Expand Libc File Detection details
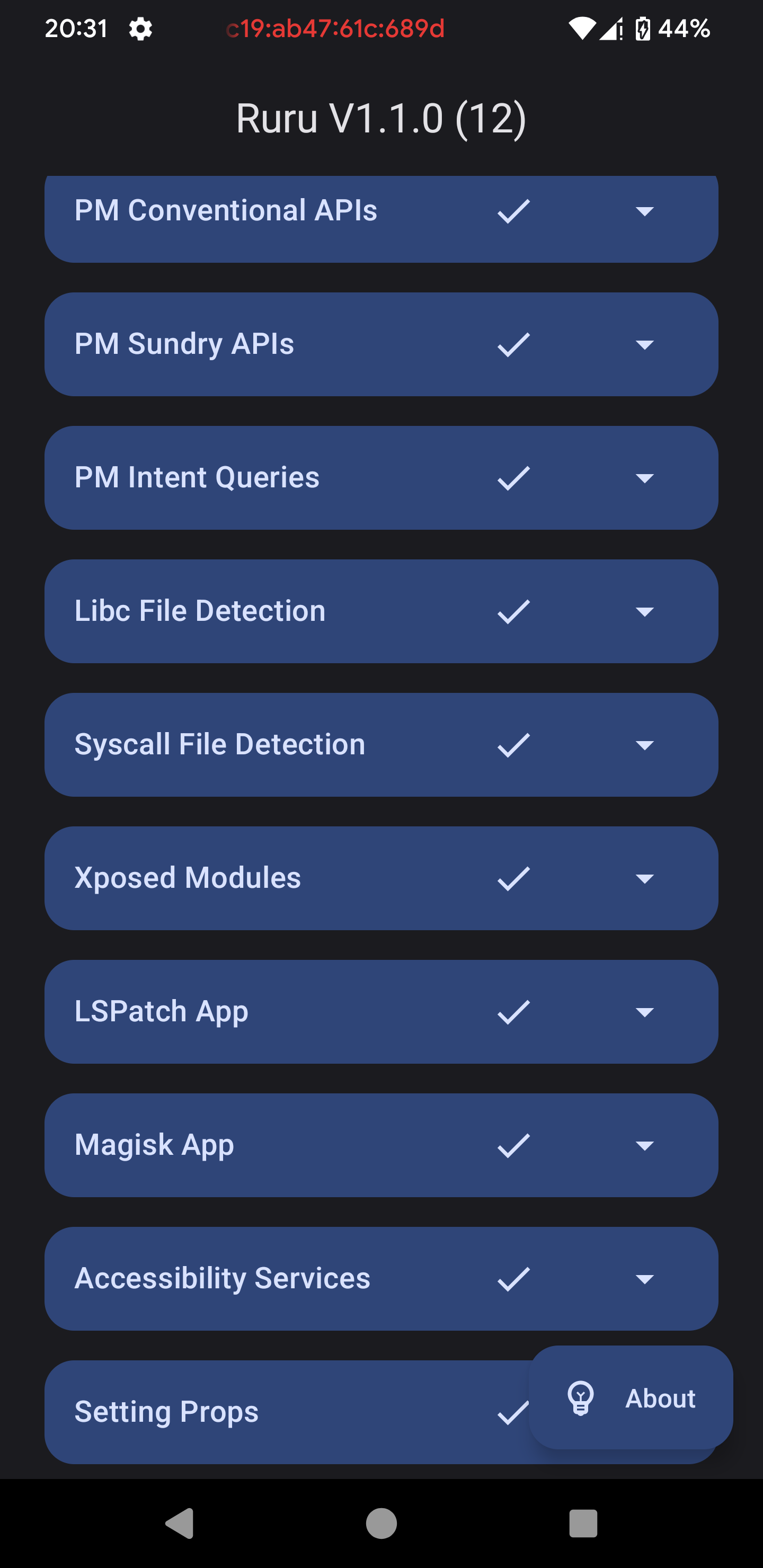The width and height of the screenshot is (763, 1568). [644, 611]
